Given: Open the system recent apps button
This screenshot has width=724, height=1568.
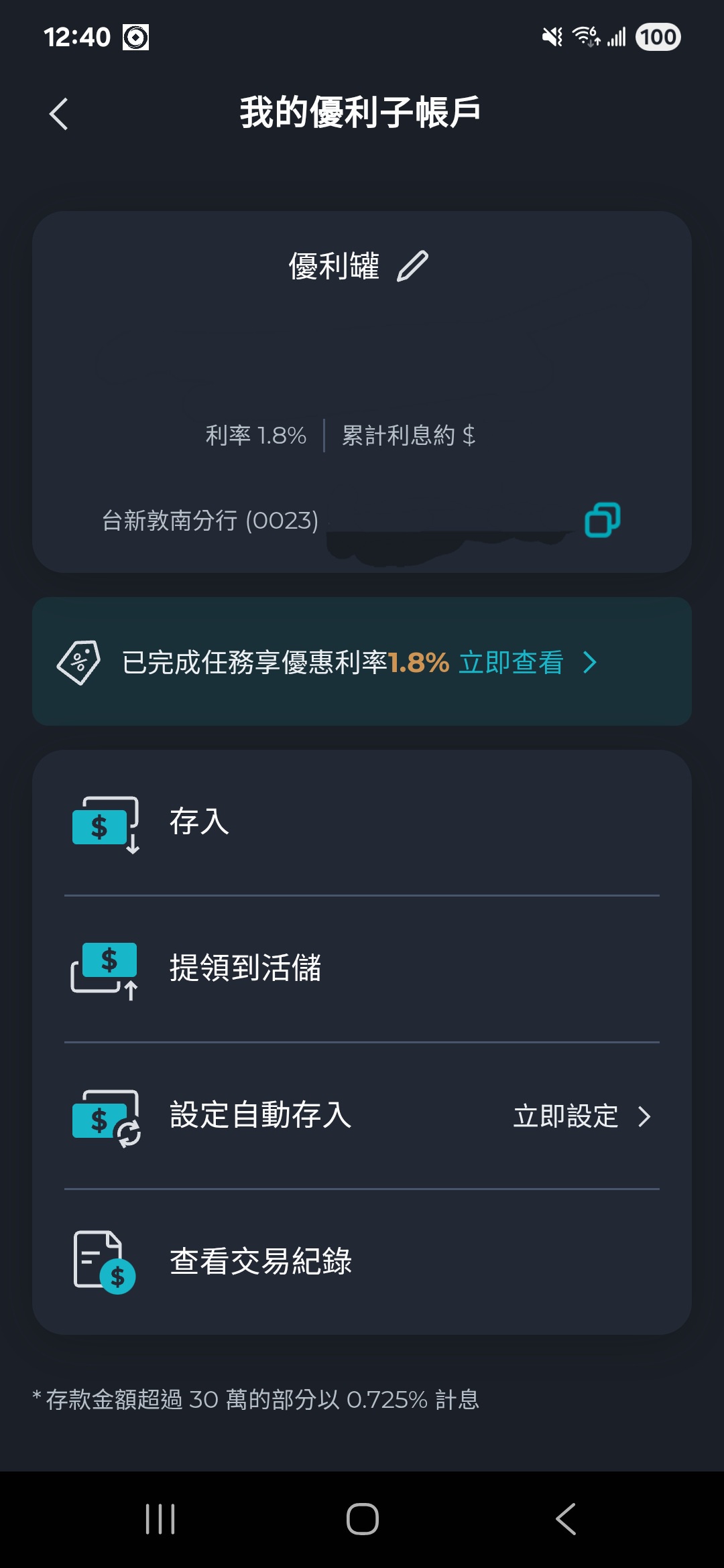Looking at the screenshot, I should click(x=160, y=1518).
